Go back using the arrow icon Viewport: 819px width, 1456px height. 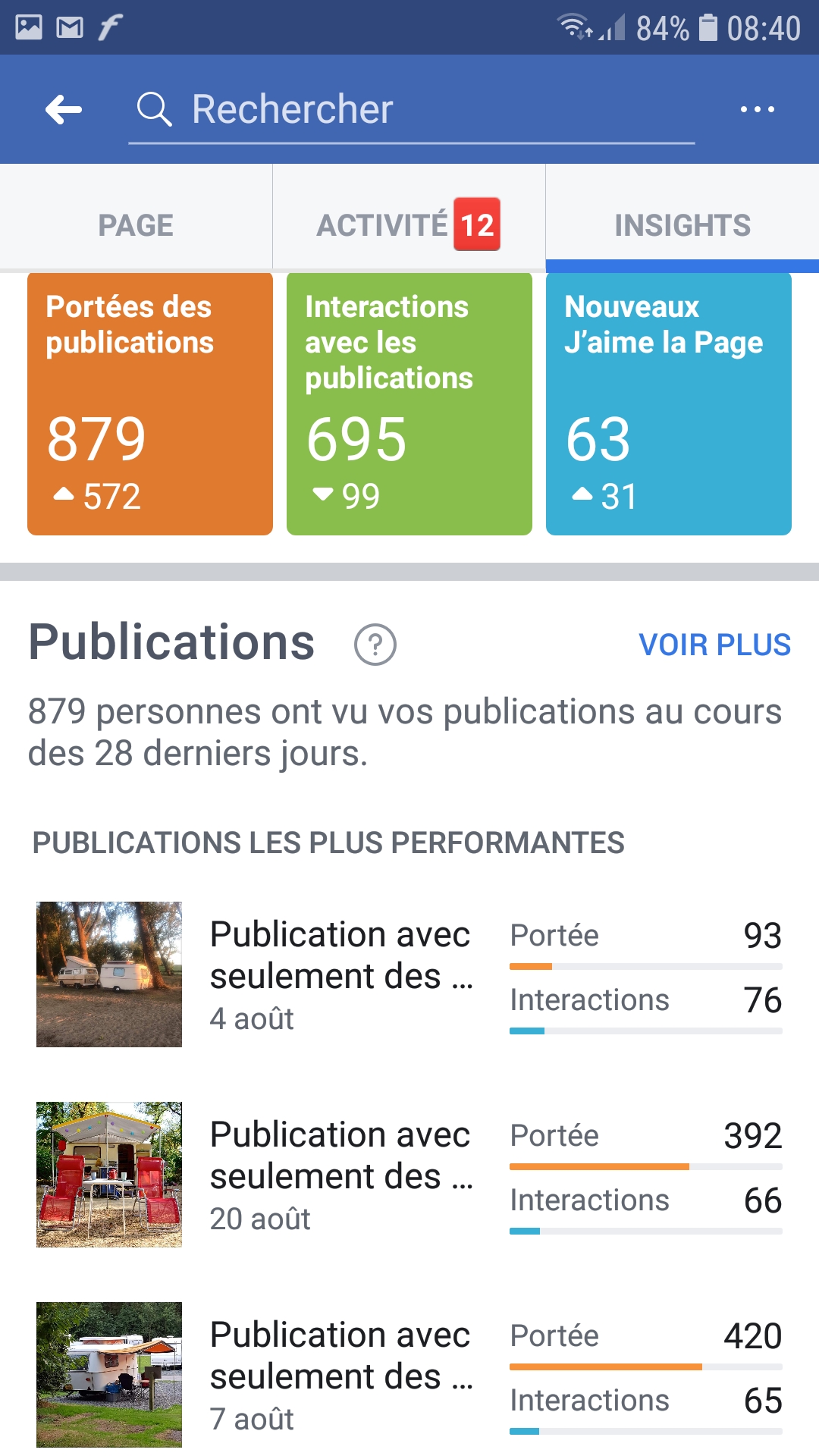pos(64,109)
